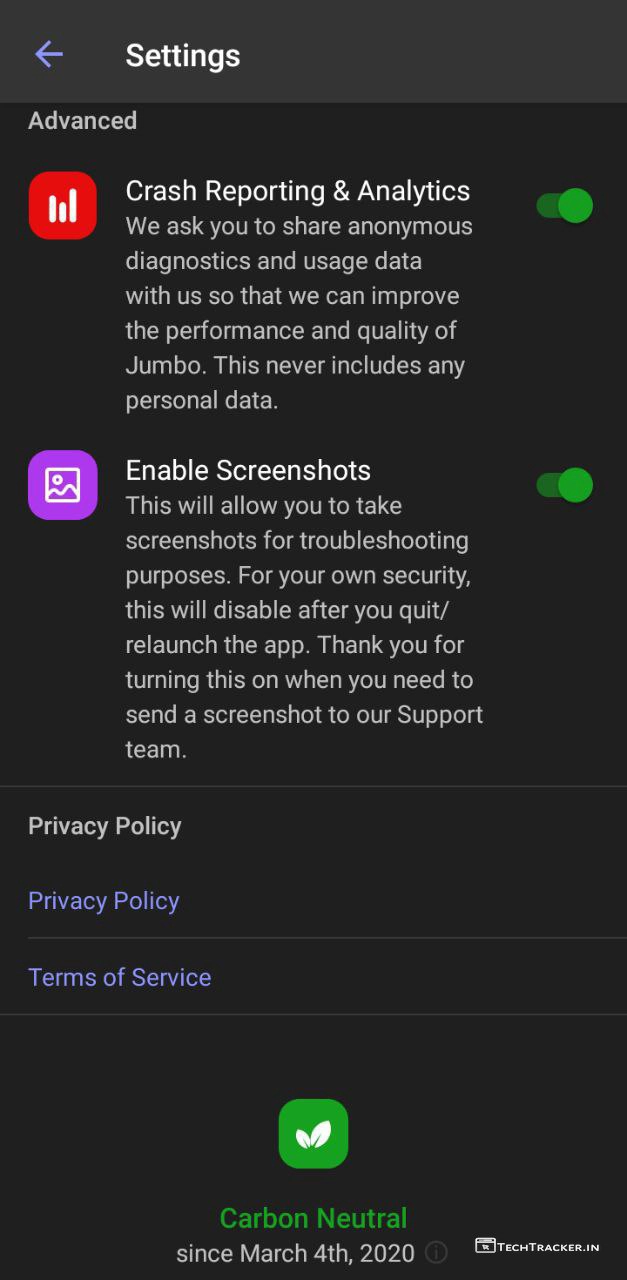The image size is (627, 1280).
Task: Go back from Settings
Action: (48, 55)
